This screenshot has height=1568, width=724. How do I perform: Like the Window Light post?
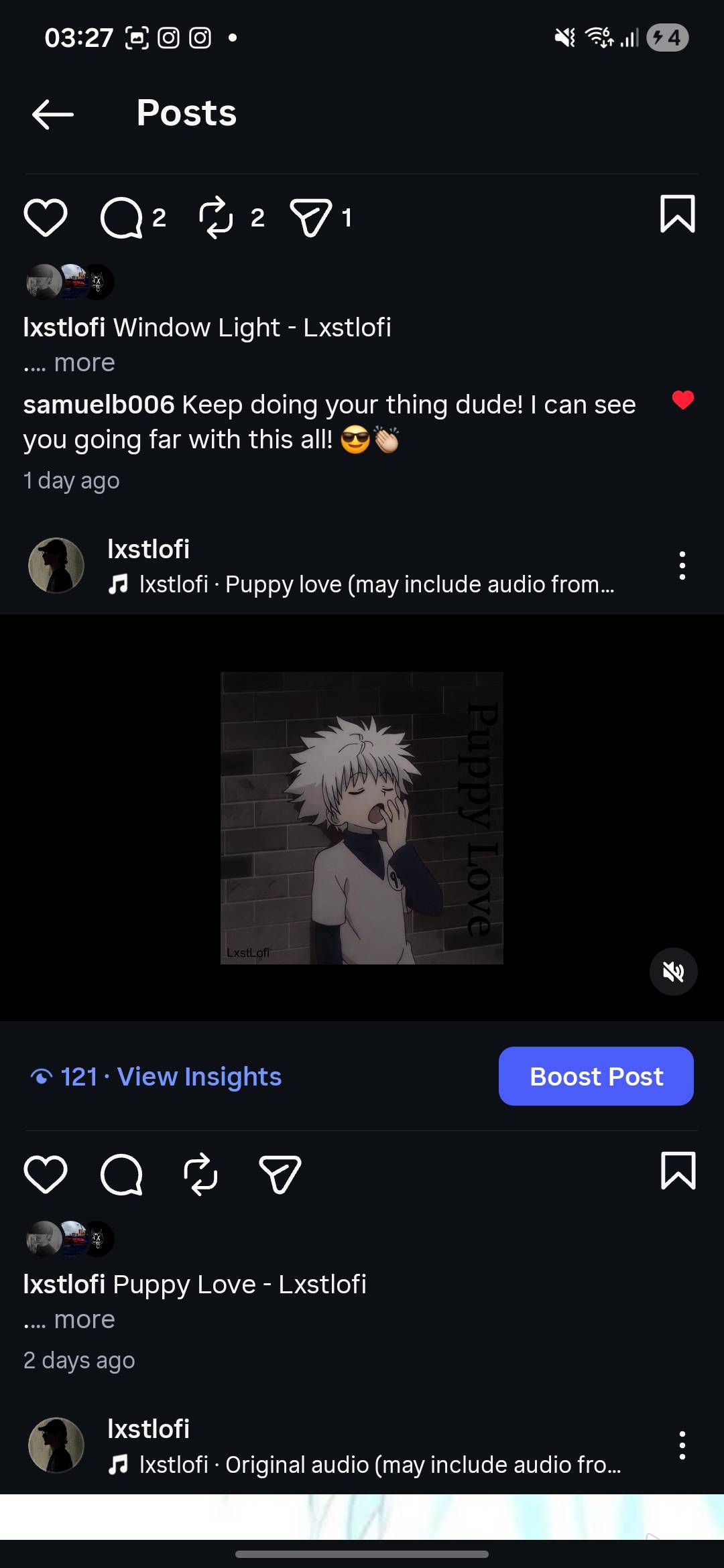[x=46, y=218]
